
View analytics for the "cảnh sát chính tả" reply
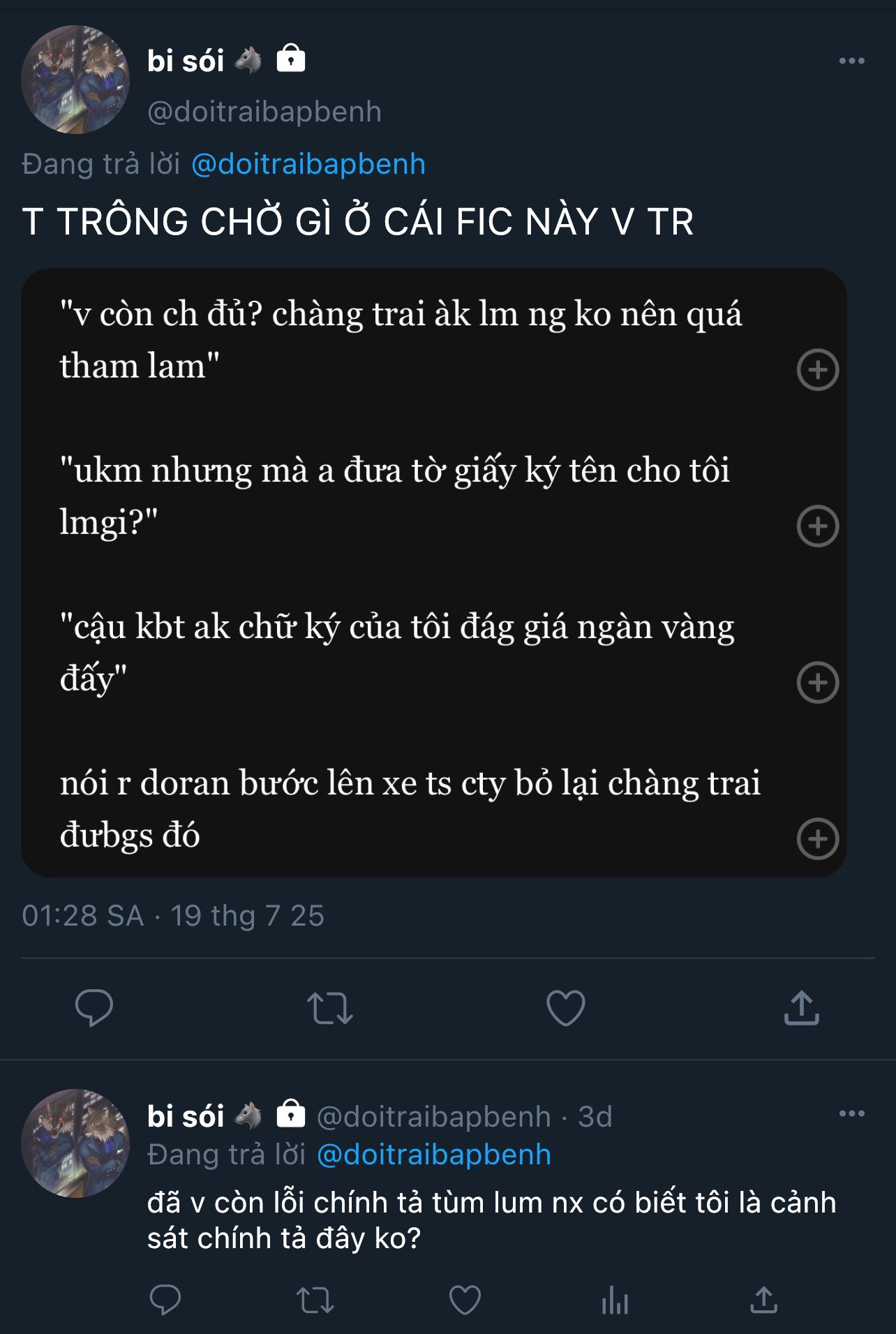coord(615,1300)
